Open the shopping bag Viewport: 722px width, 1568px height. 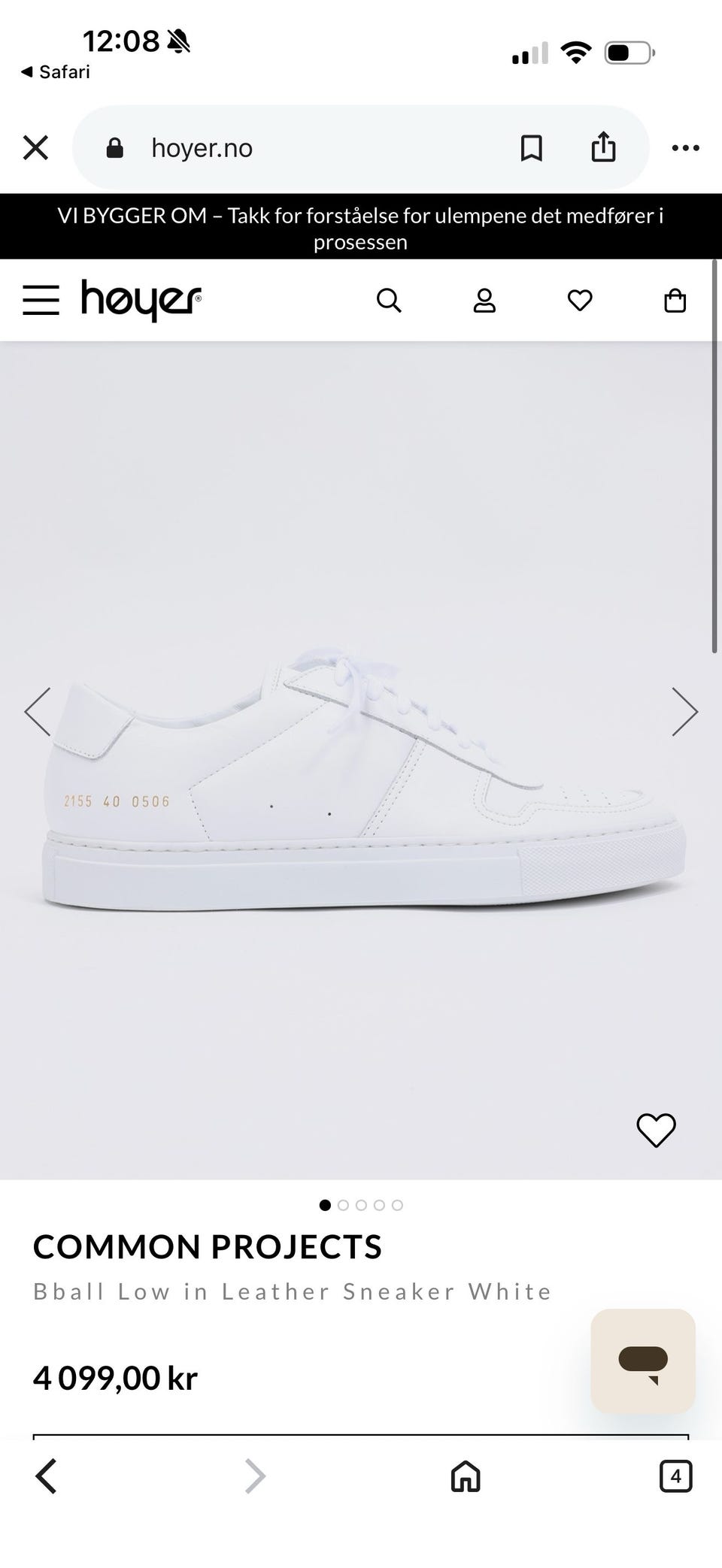pos(675,301)
